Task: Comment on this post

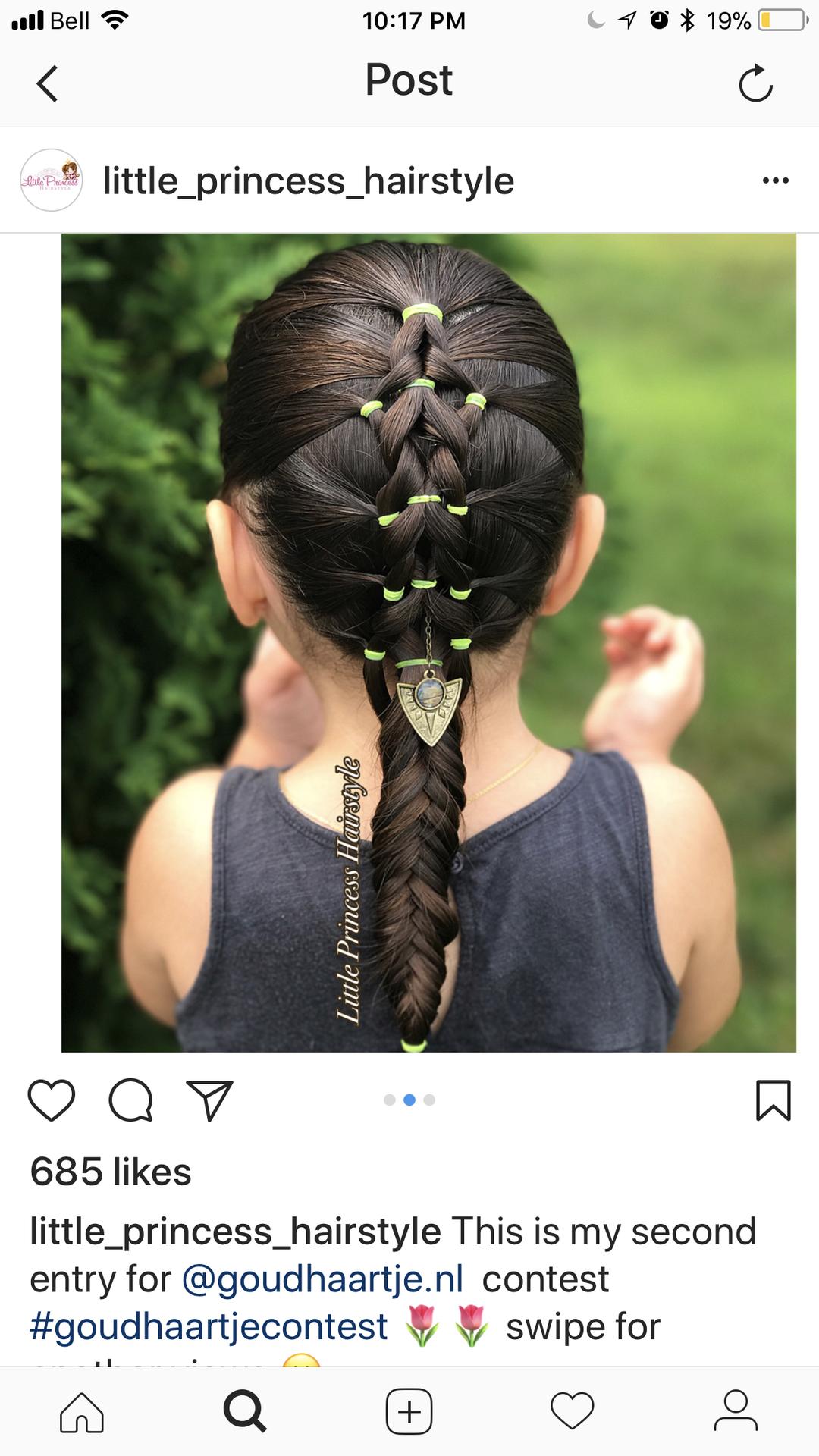Action: [x=131, y=1100]
